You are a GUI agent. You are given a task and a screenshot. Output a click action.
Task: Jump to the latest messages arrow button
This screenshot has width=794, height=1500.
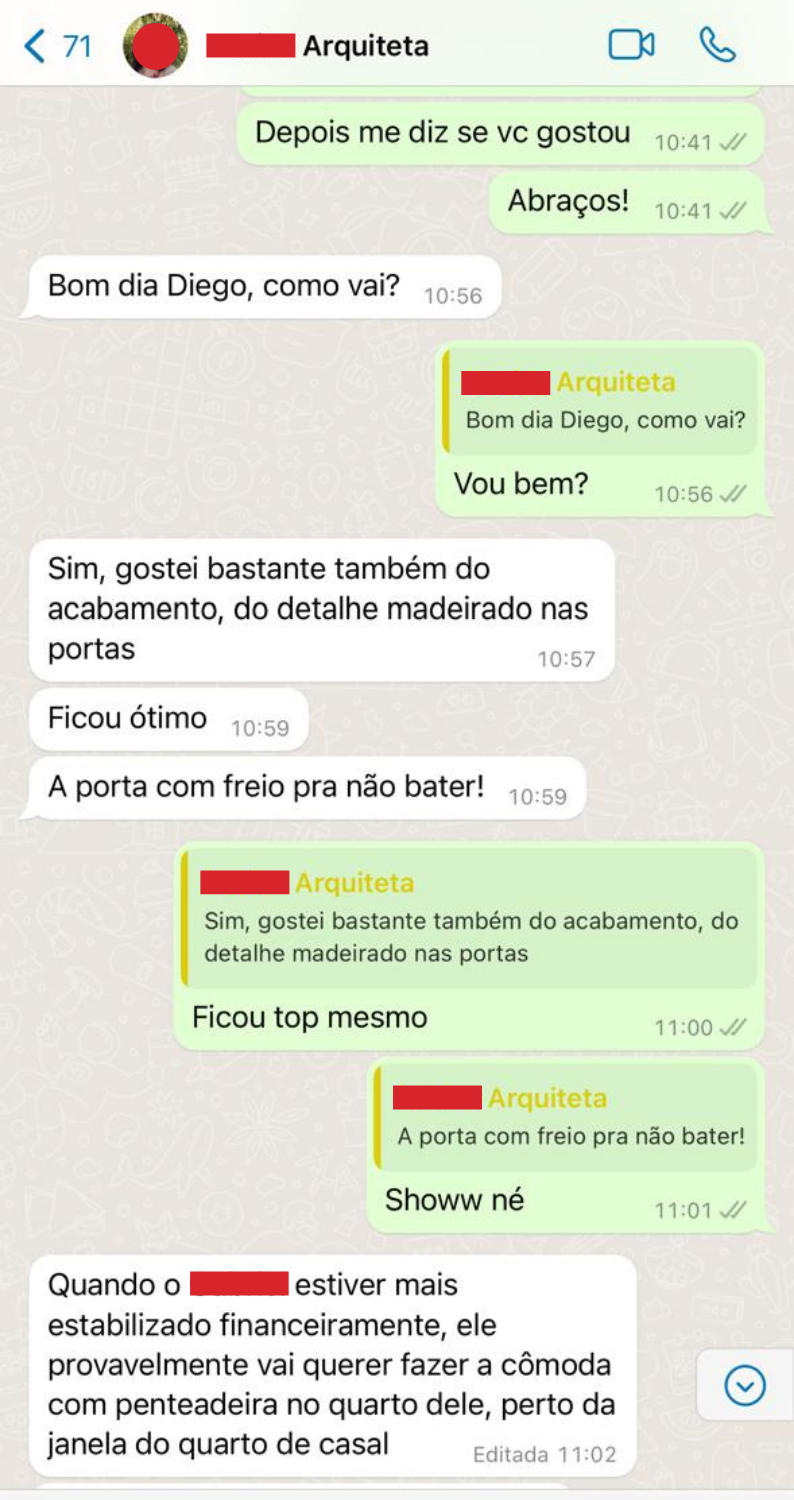point(744,1386)
